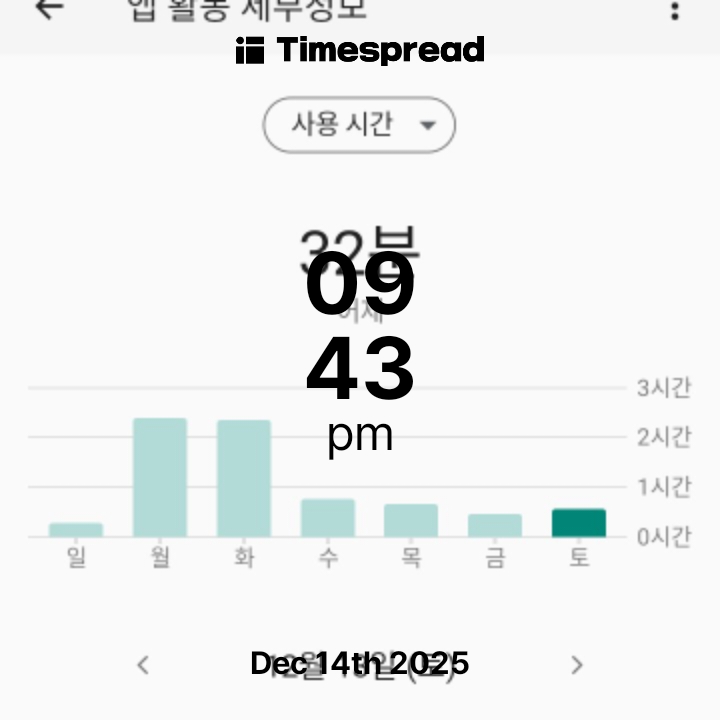Screen dimensions: 720x720
Task: Go back using the top arrow
Action: pyautogui.click(x=49, y=9)
